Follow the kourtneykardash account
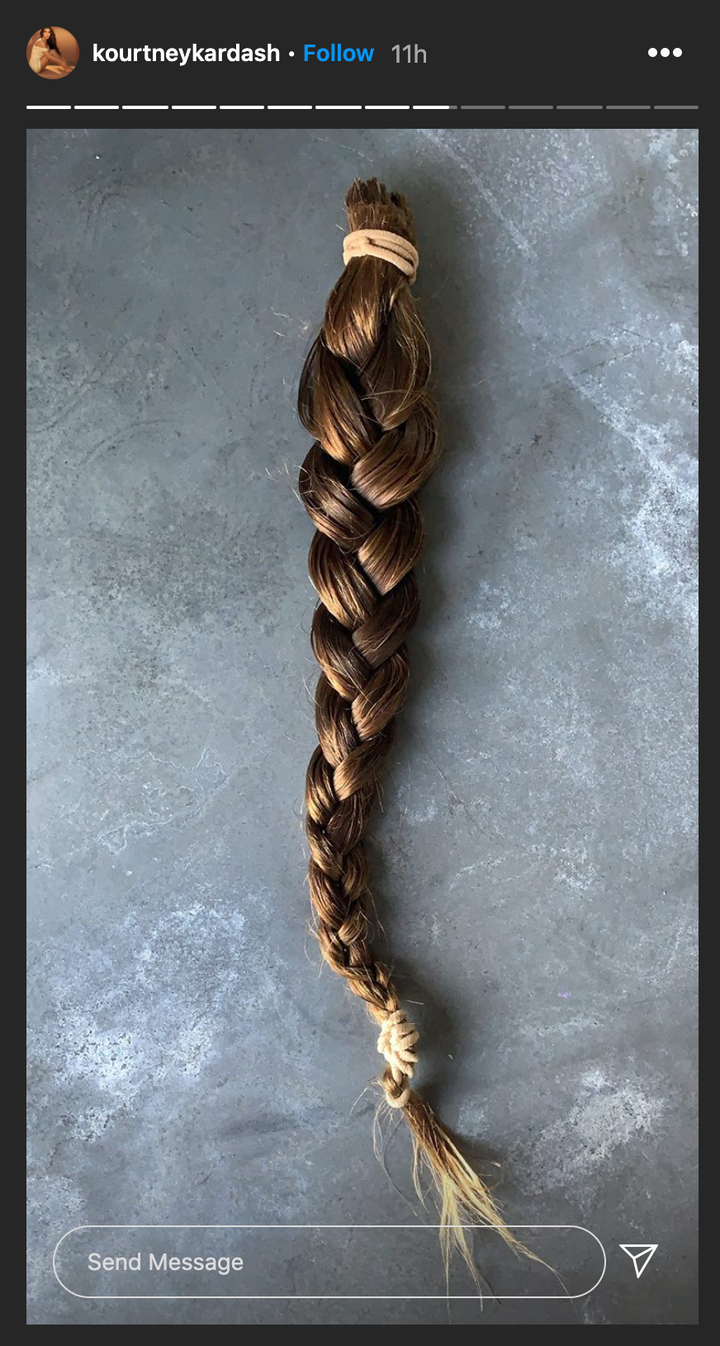The width and height of the screenshot is (720, 1346). click(x=338, y=53)
